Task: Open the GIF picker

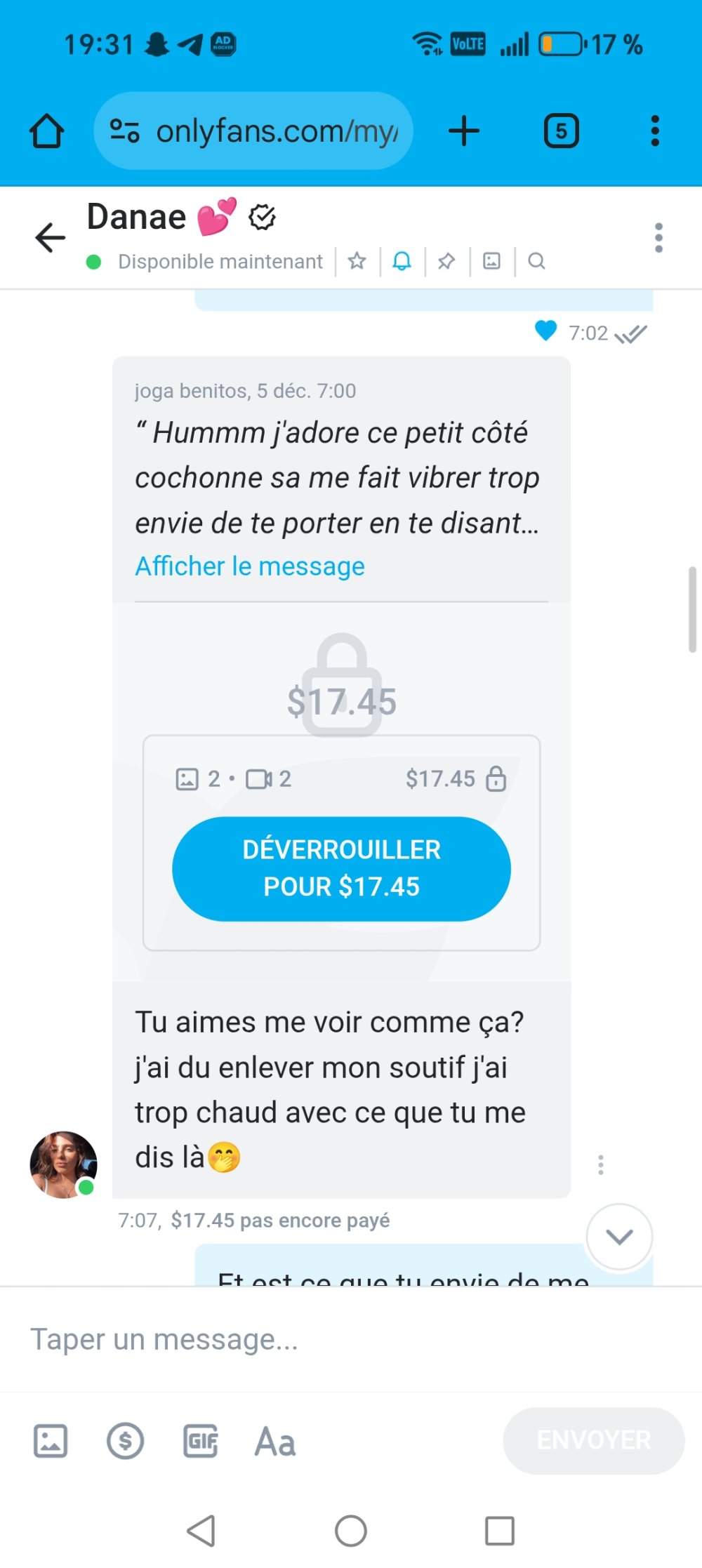Action: tap(201, 1441)
